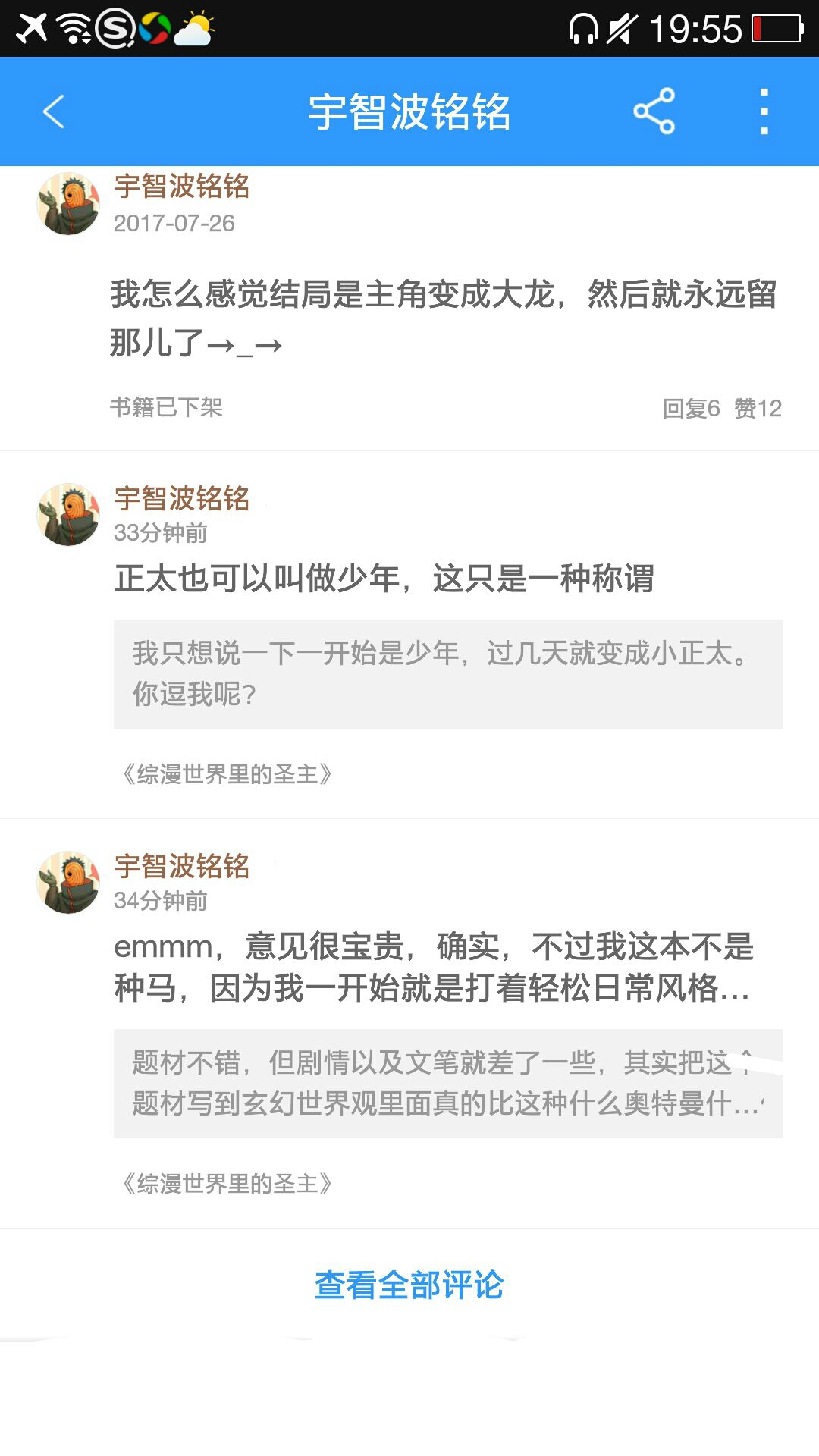Open the quoted comment 题材不错
Viewport: 819px width, 1456px height.
tap(447, 1083)
